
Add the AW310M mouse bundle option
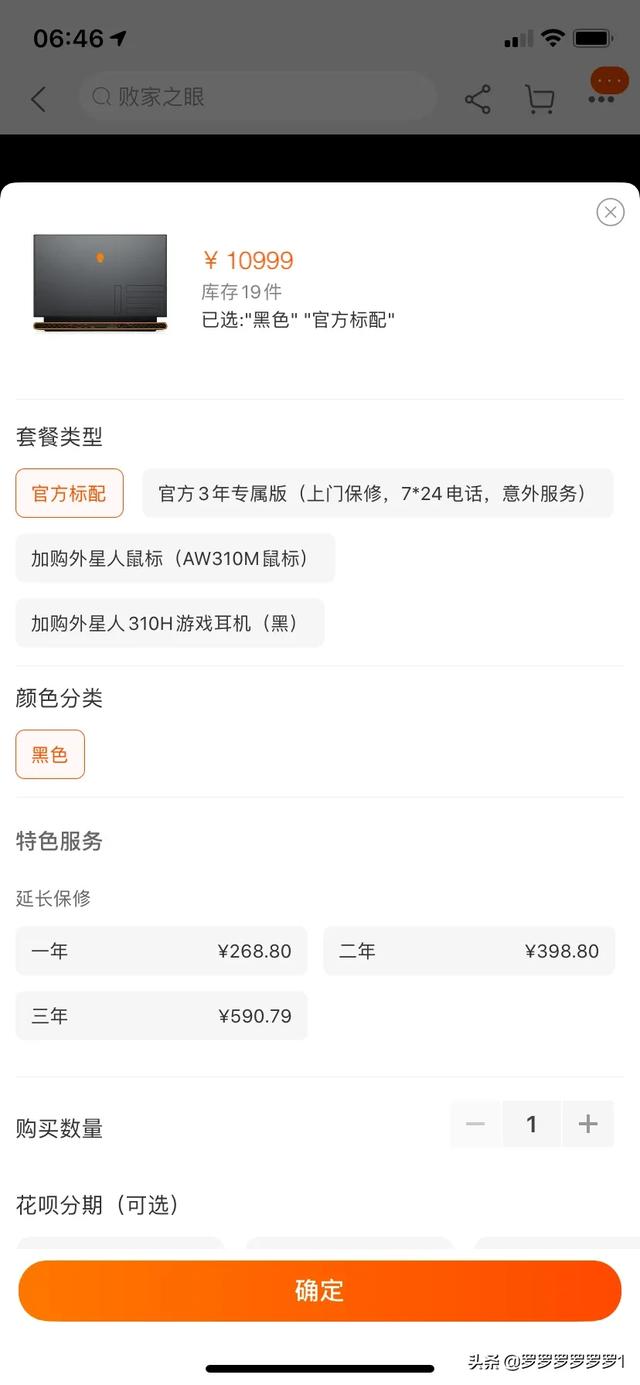pos(175,558)
